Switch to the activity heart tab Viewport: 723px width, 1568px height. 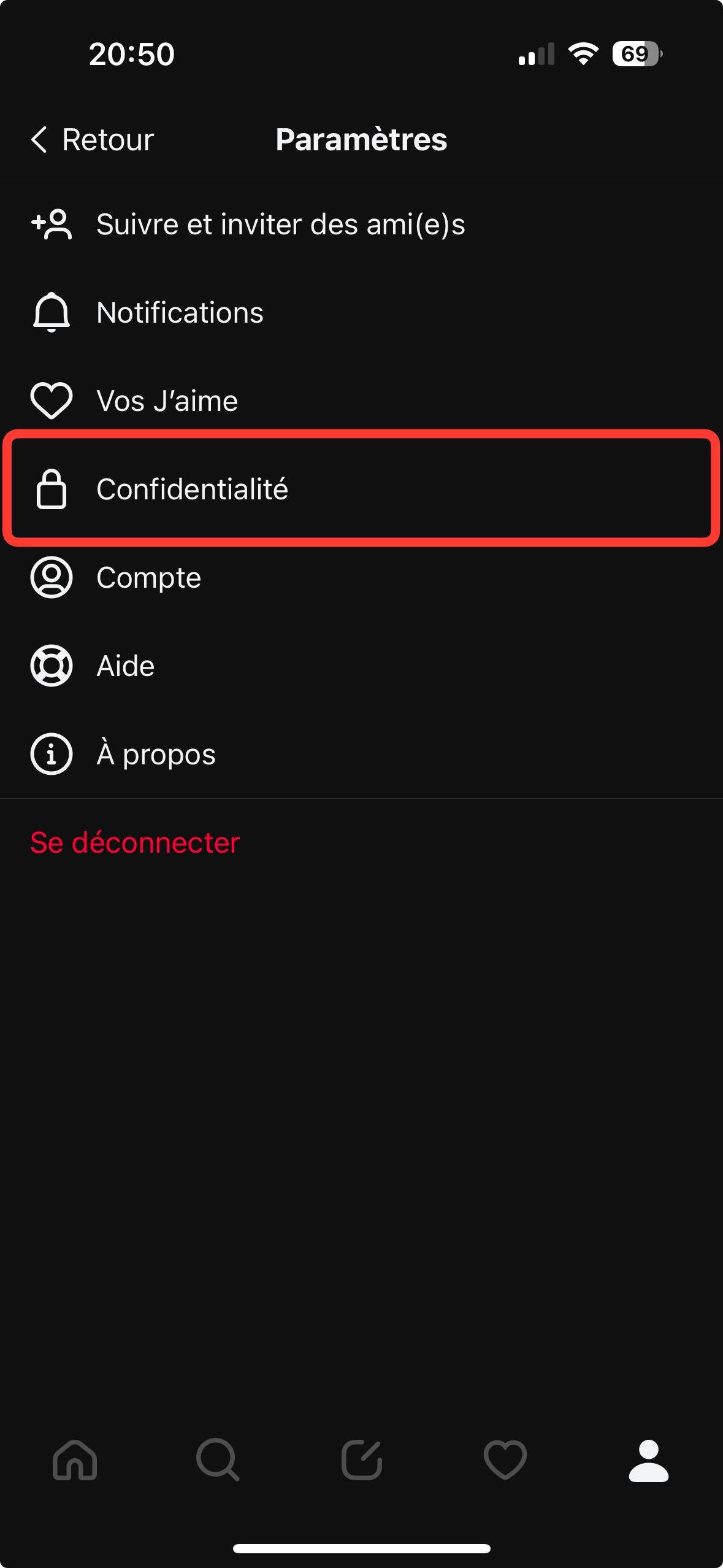coord(505,1460)
